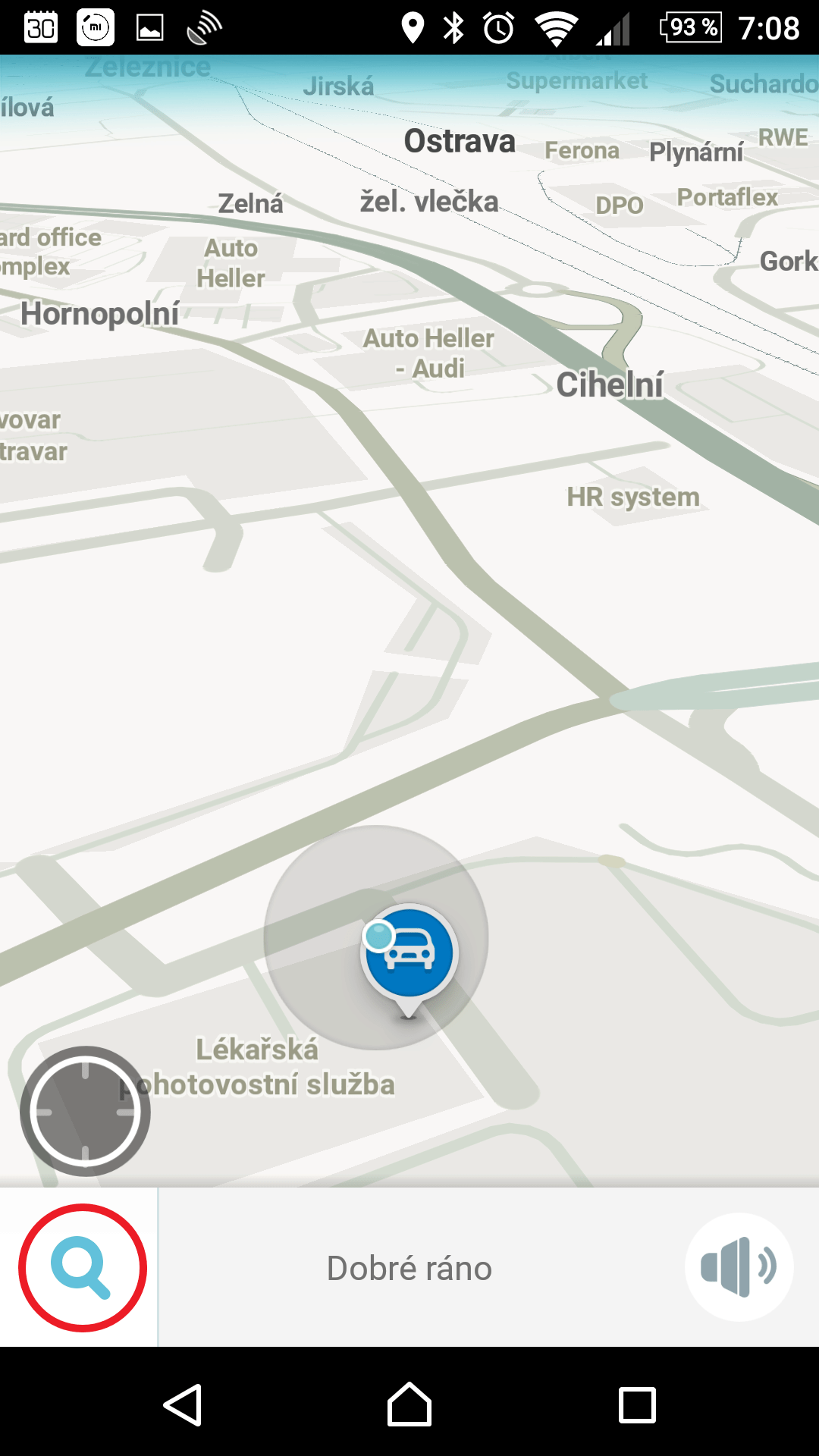Open search via the magnifier icon
The height and width of the screenshot is (1456, 819).
point(82,1267)
